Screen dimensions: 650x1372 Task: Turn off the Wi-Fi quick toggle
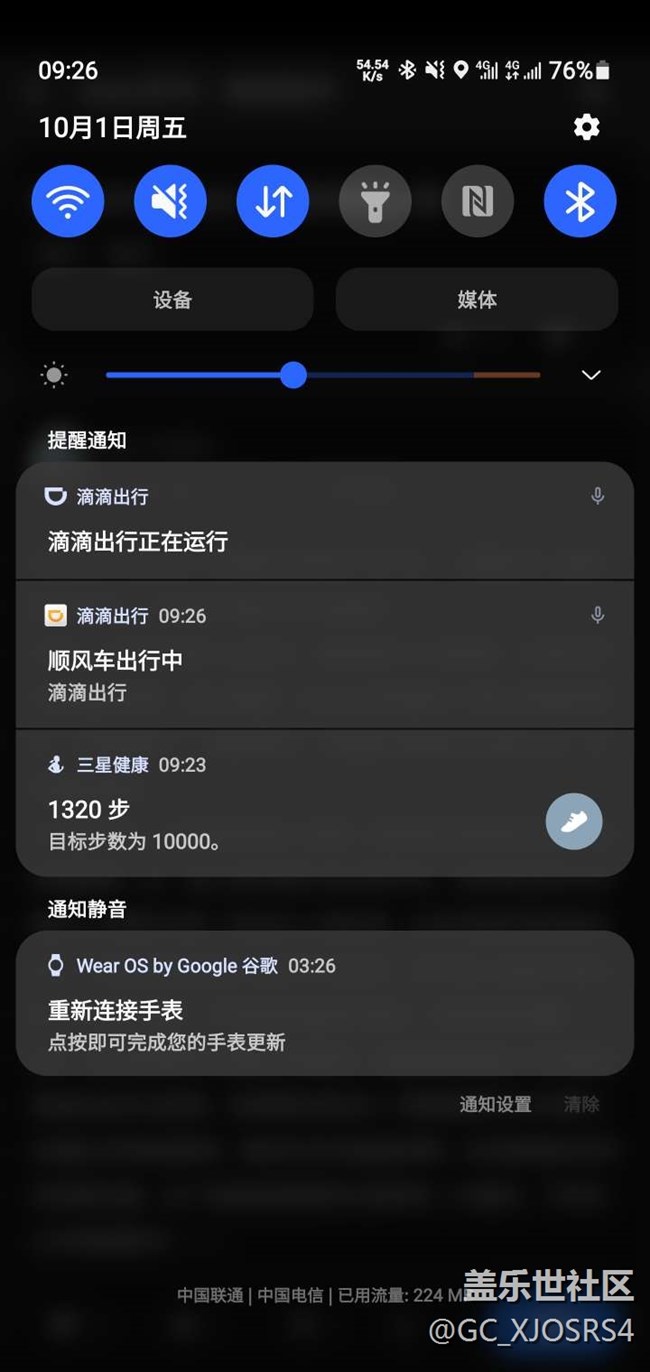pos(68,202)
